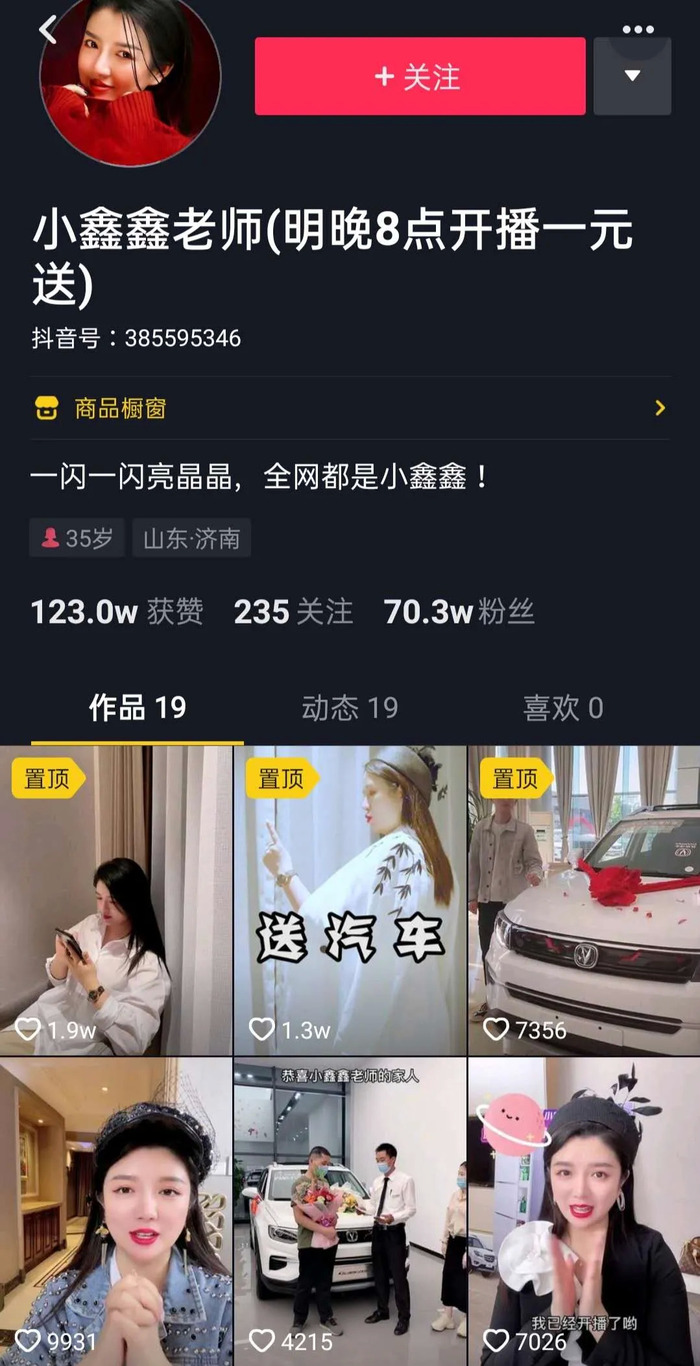Open the 商品橱窗 product showcase row

point(349,408)
